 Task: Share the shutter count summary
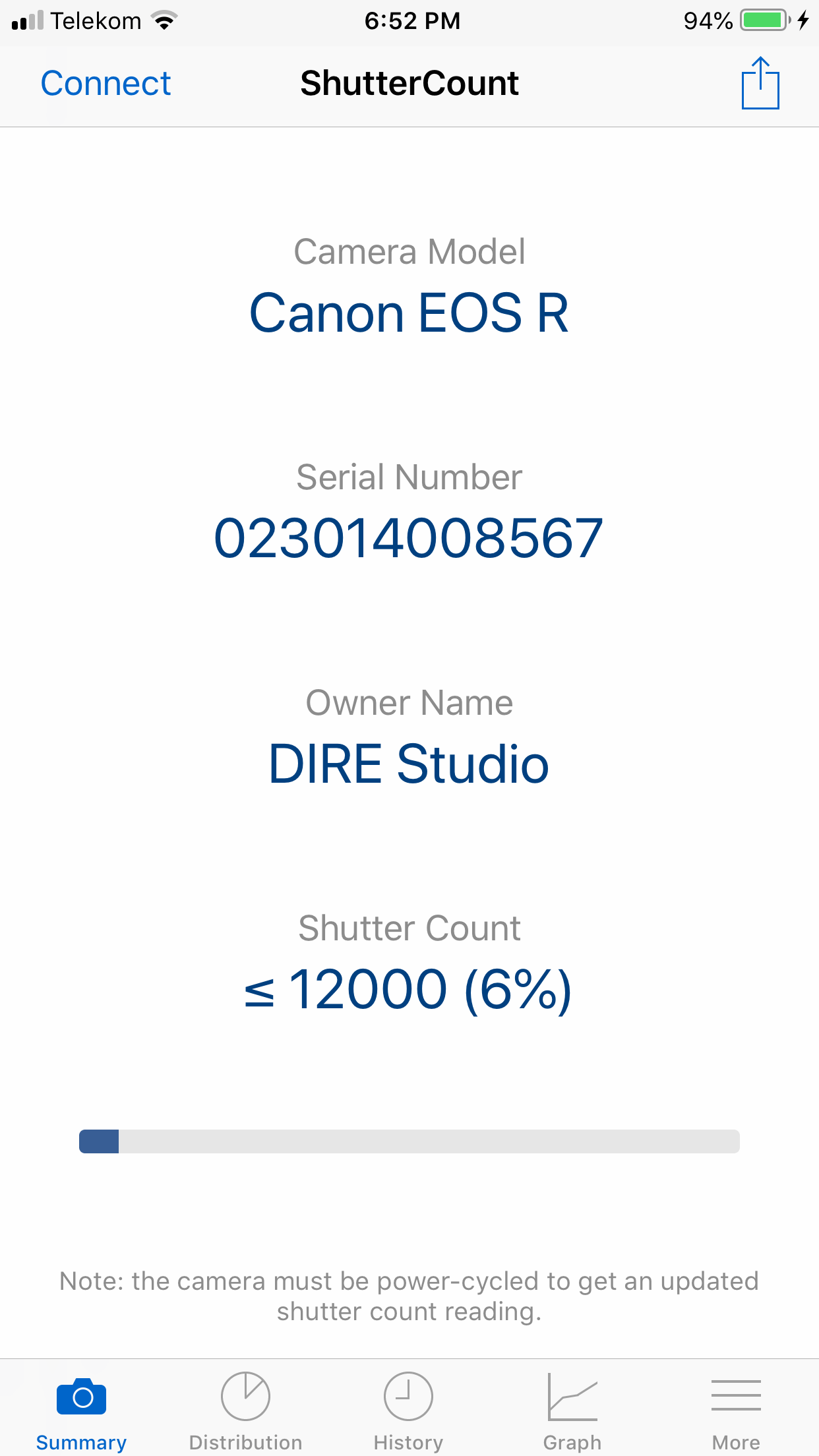pos(760,84)
